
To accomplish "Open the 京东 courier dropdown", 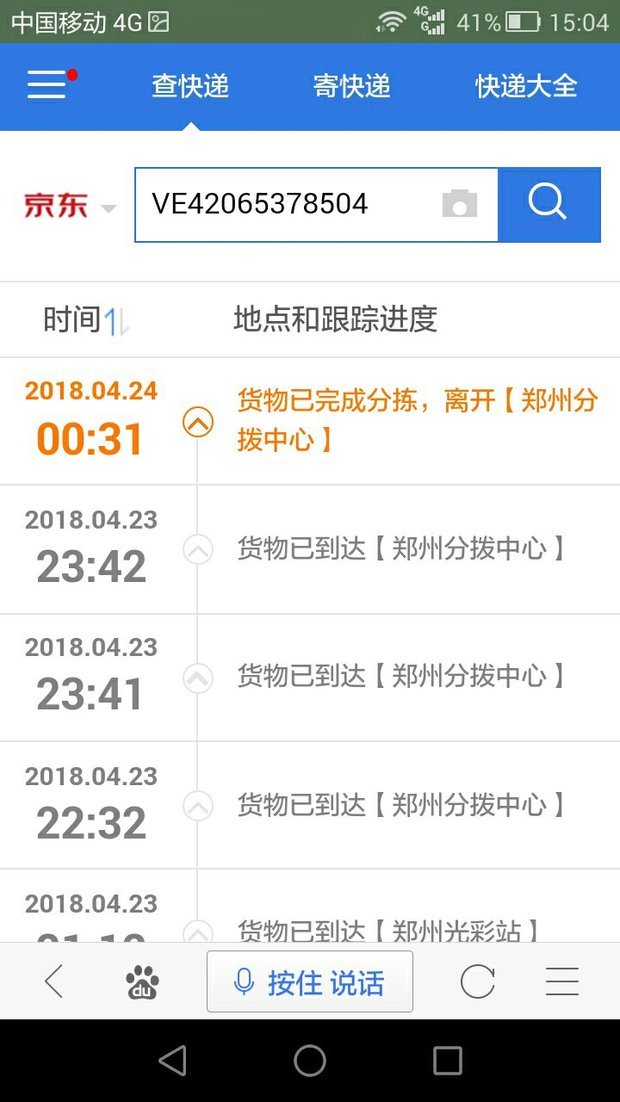I will [x=70, y=206].
